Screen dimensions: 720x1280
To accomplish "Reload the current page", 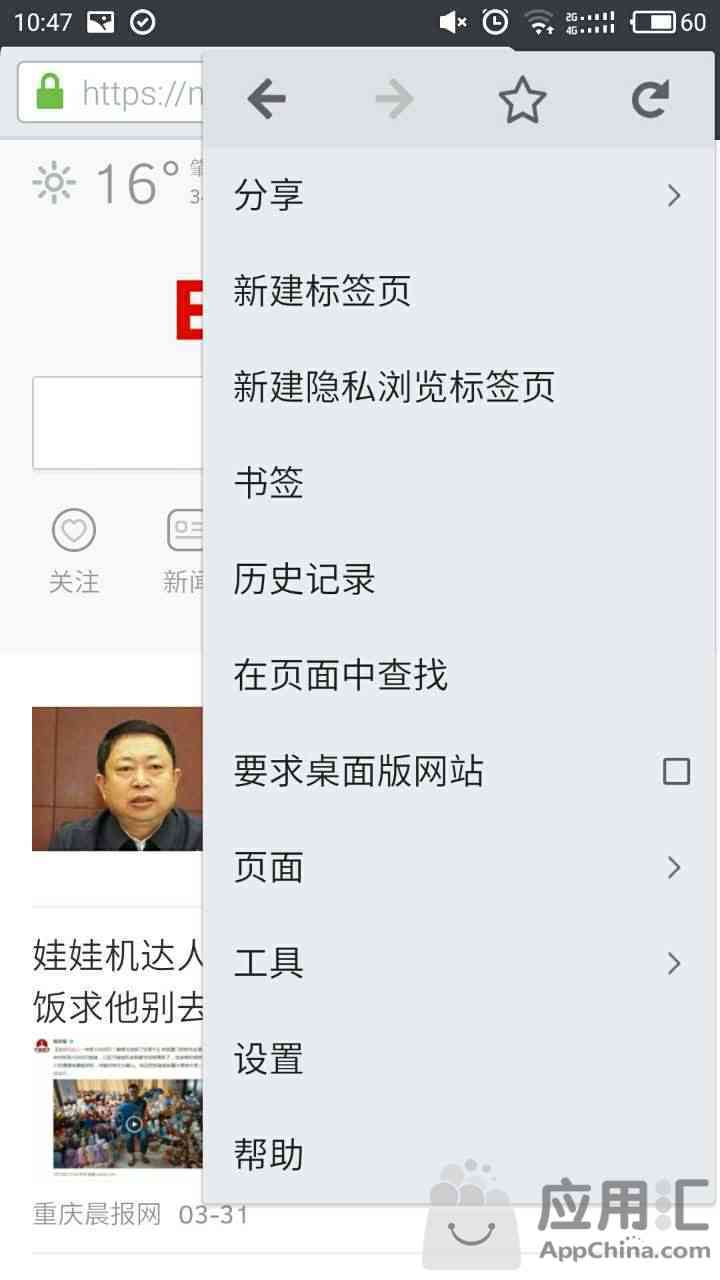I will (650, 99).
